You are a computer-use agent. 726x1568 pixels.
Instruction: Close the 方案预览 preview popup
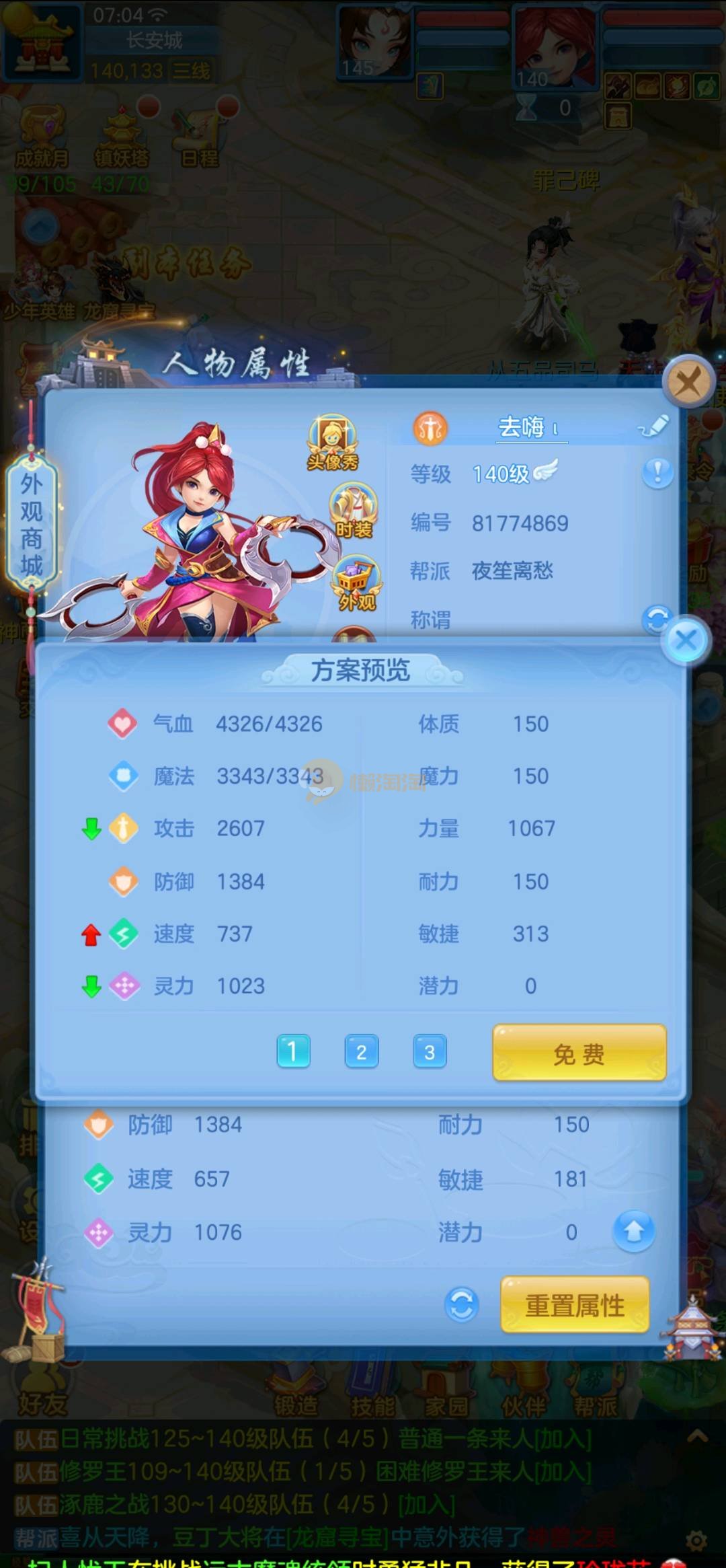pyautogui.click(x=686, y=640)
